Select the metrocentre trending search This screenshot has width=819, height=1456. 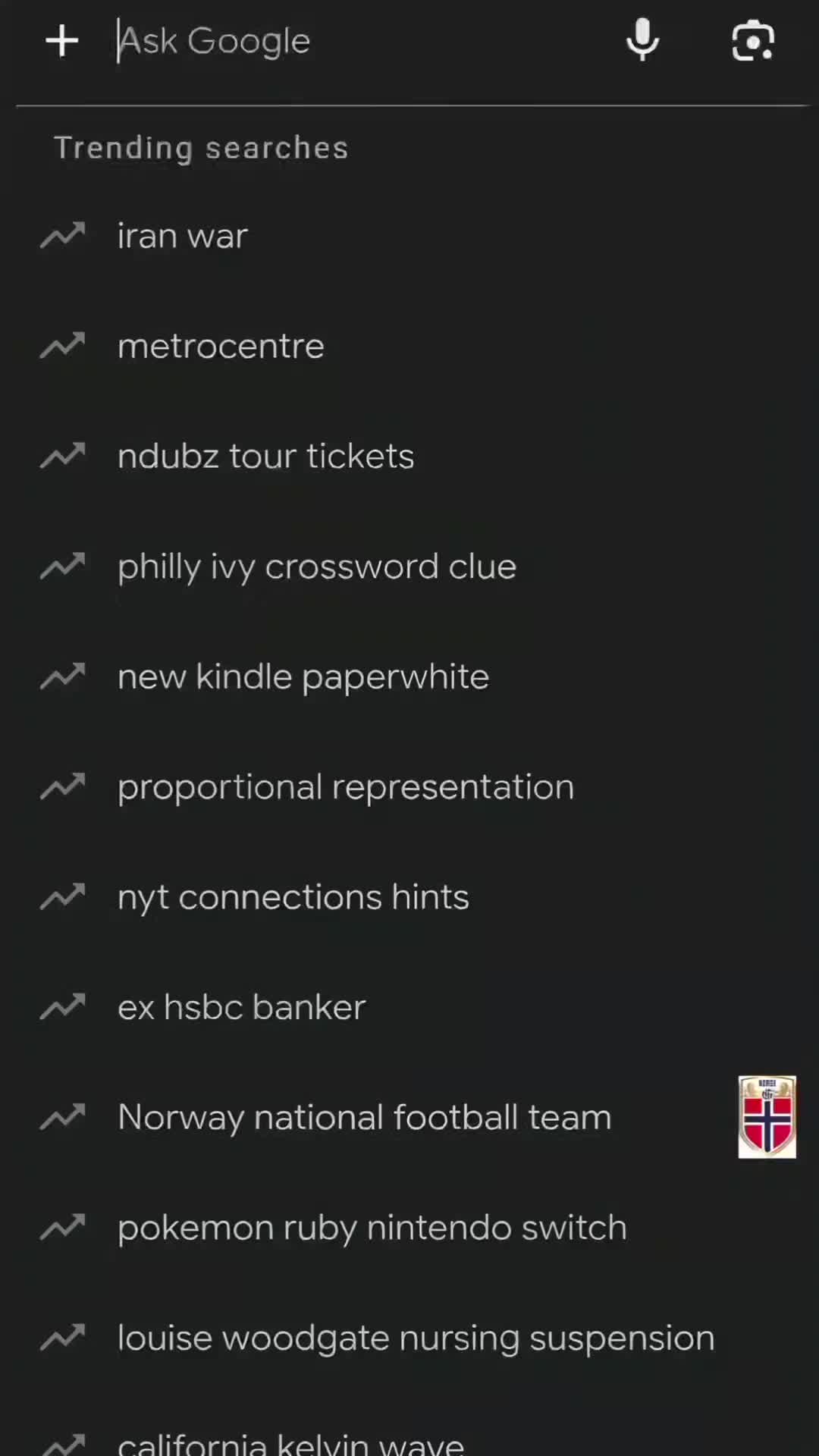pyautogui.click(x=409, y=347)
